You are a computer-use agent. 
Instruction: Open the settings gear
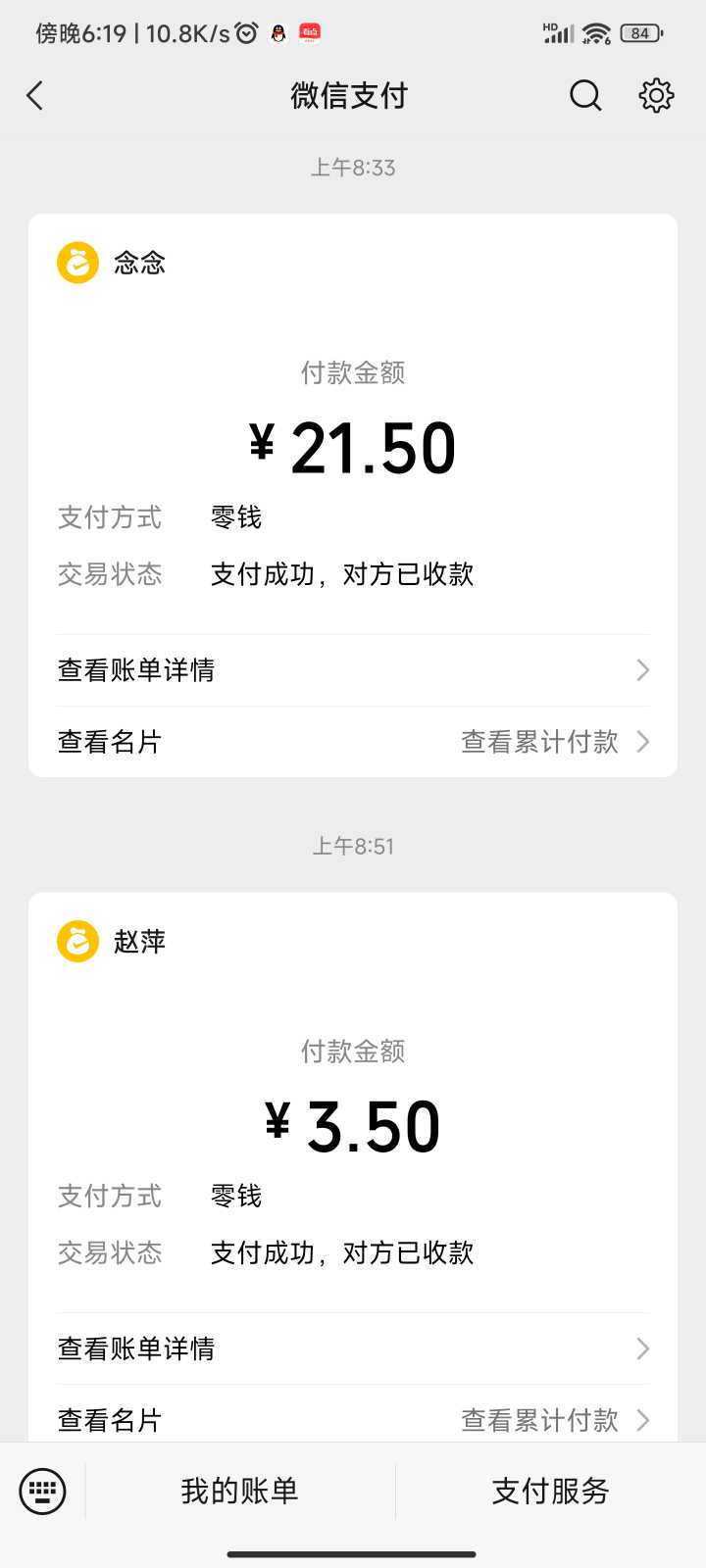click(656, 95)
